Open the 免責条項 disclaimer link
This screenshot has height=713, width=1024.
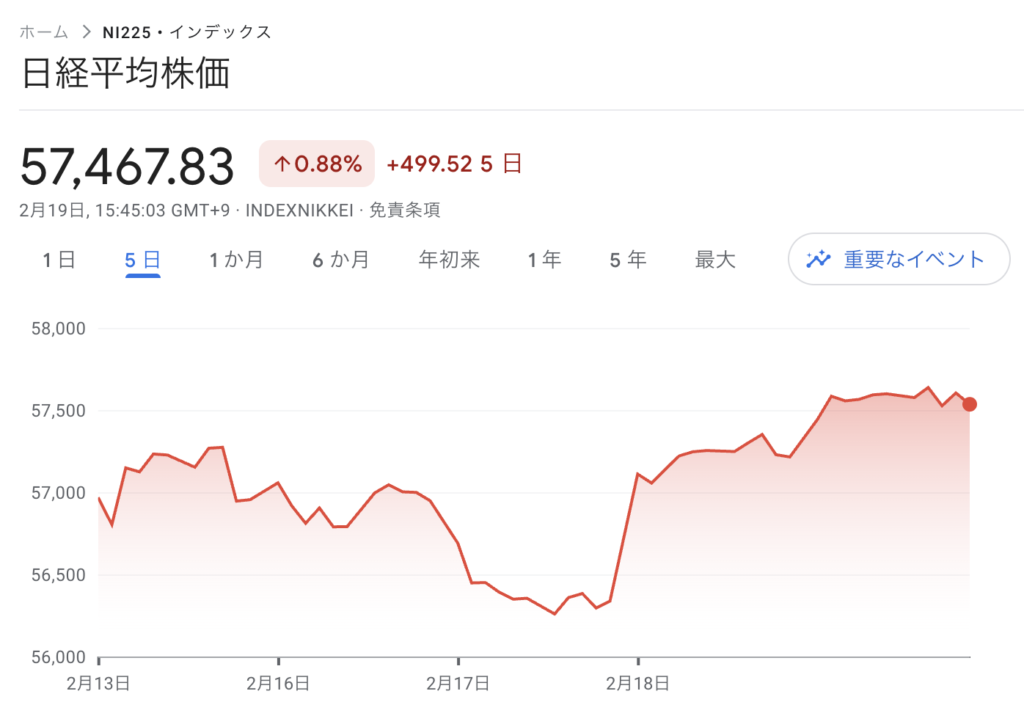coord(405,210)
